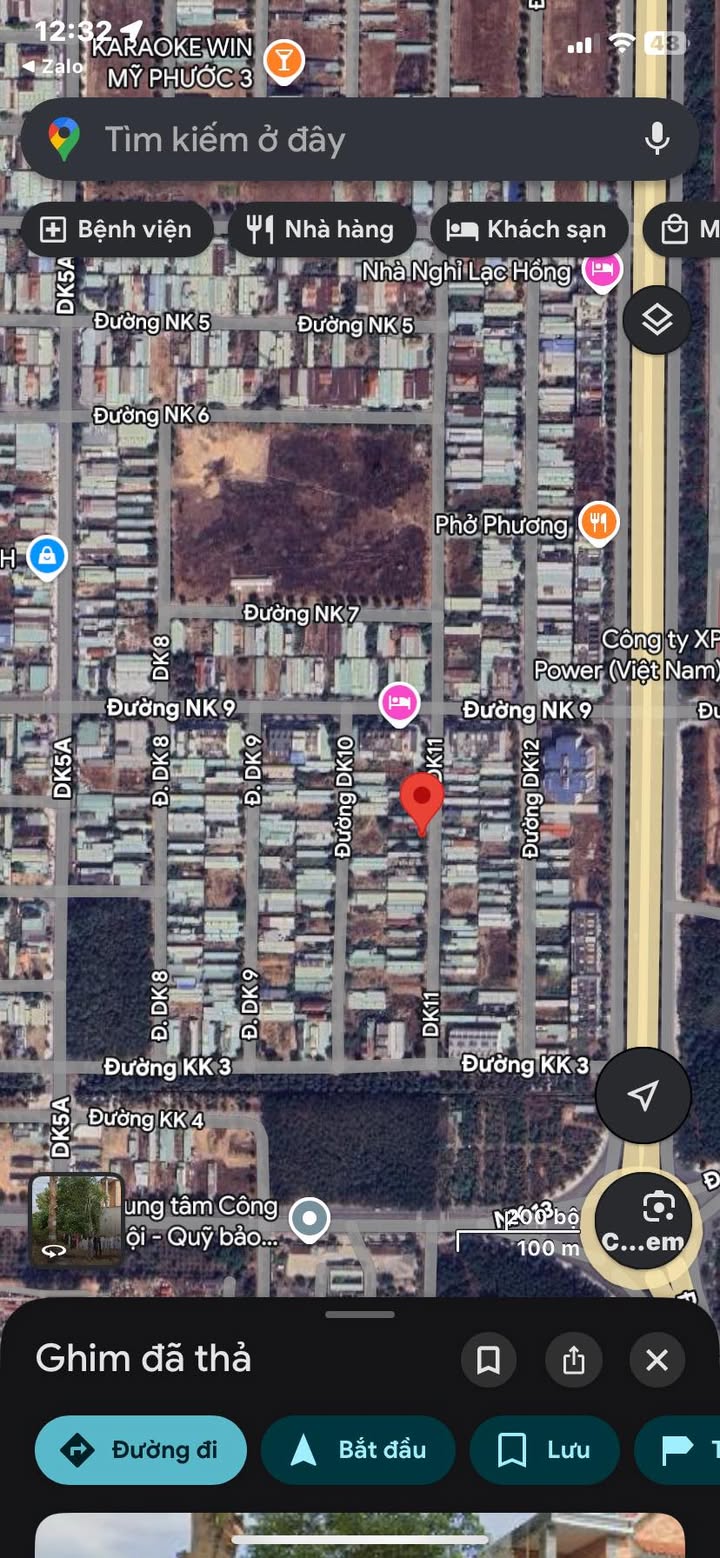Screen dimensions: 720x1558
Task: Open the Street View thumbnail
Action: pos(77,1220)
